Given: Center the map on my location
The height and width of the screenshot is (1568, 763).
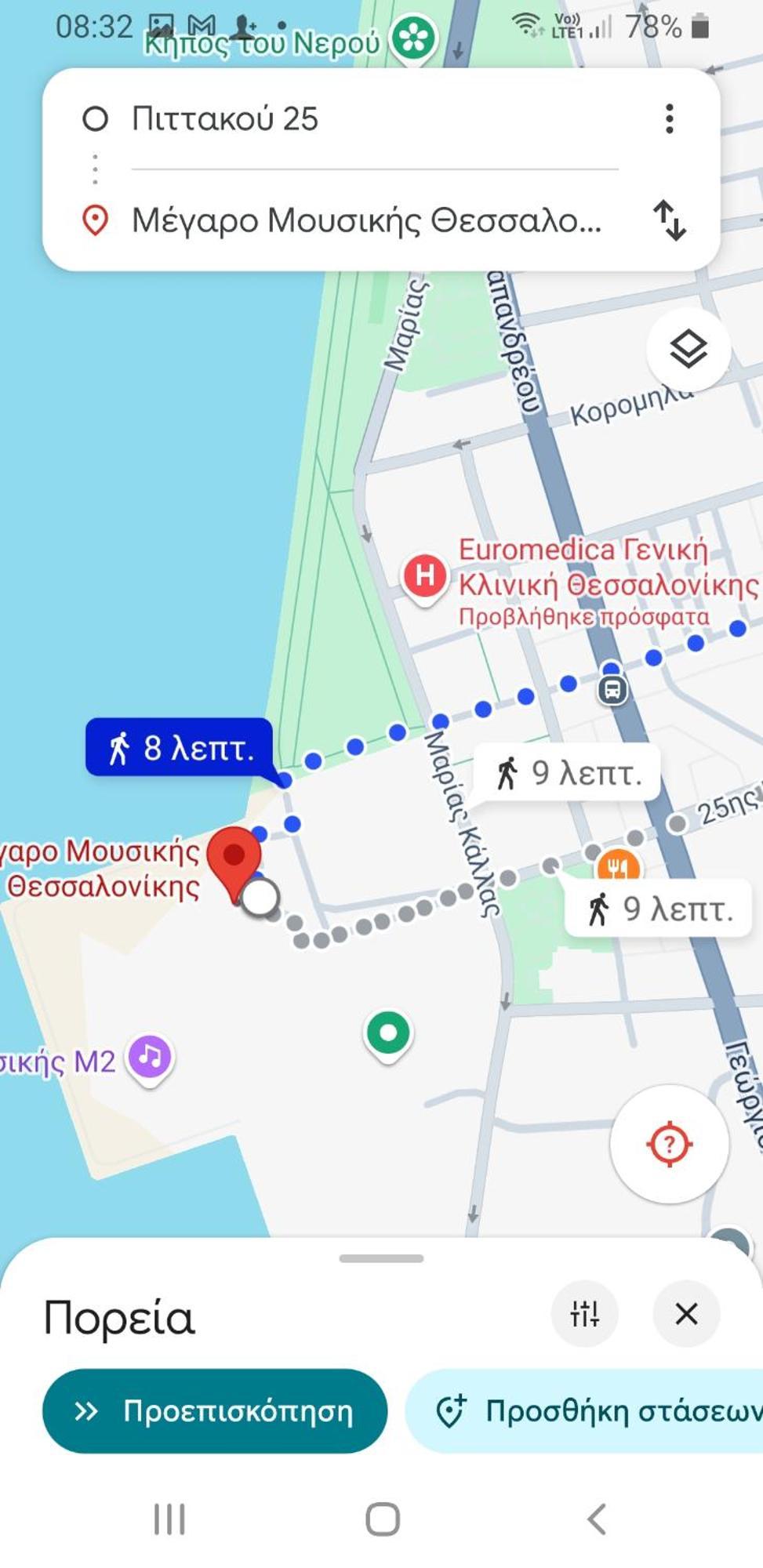Looking at the screenshot, I should [669, 1144].
